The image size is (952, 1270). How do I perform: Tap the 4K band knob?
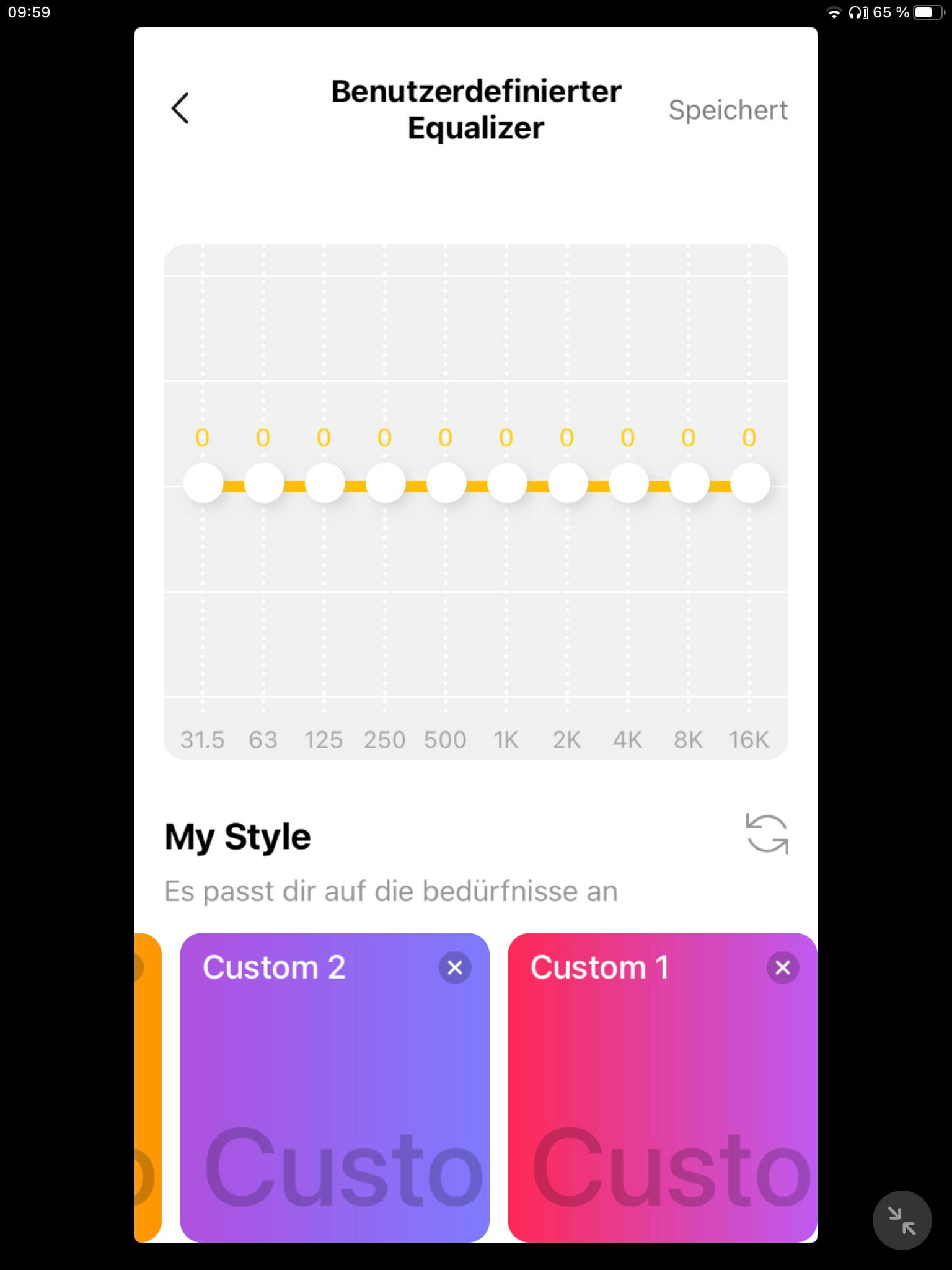(x=628, y=483)
